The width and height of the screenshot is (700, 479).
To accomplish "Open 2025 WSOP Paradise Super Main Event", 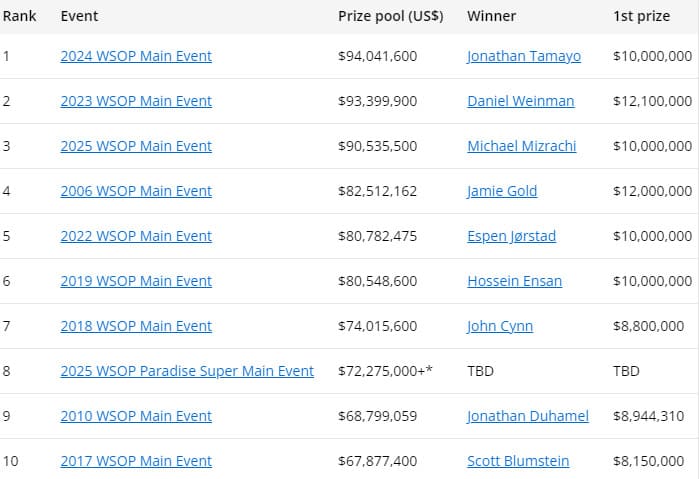I will click(x=187, y=371).
